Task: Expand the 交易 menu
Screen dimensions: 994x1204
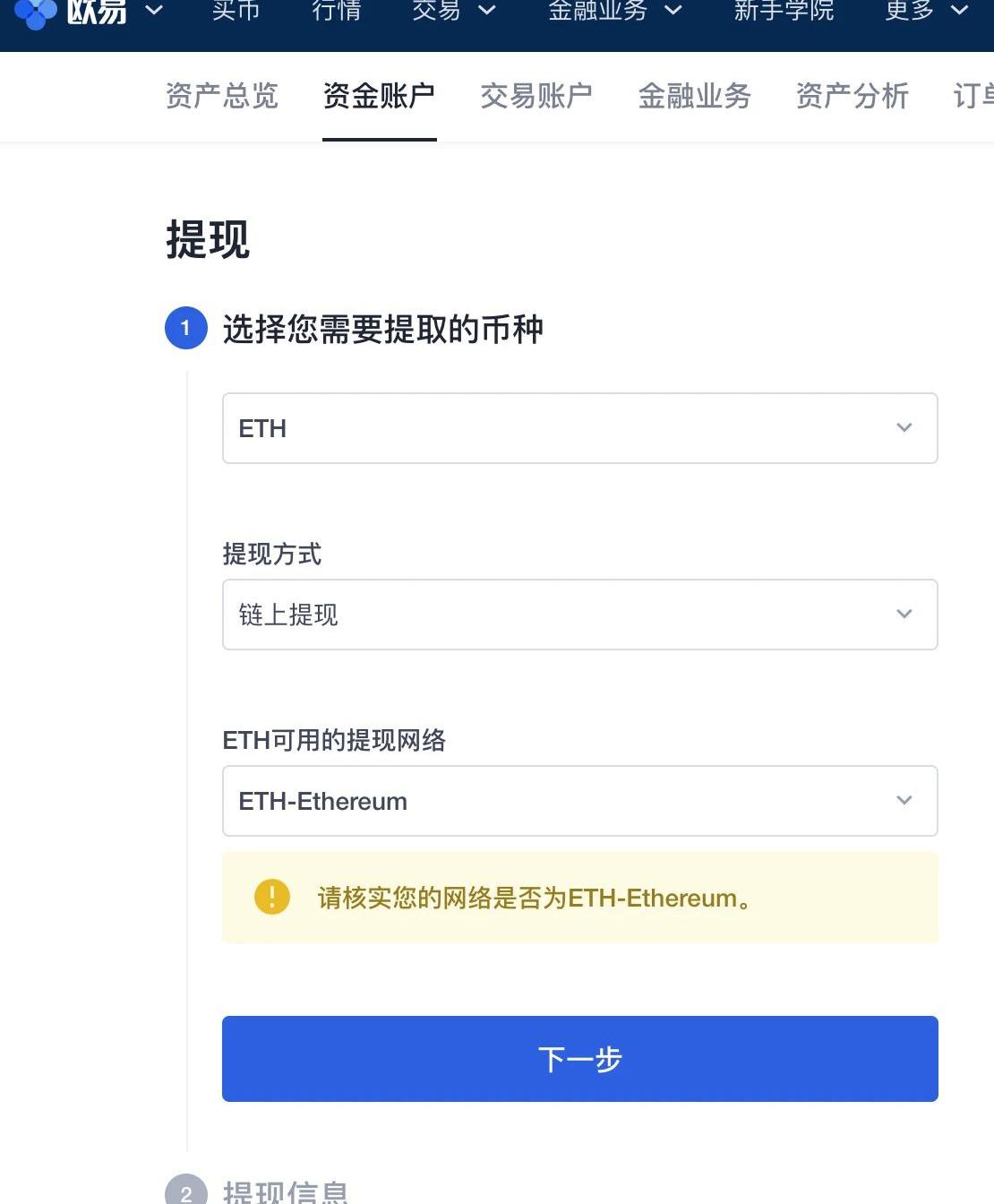Action: (453, 10)
